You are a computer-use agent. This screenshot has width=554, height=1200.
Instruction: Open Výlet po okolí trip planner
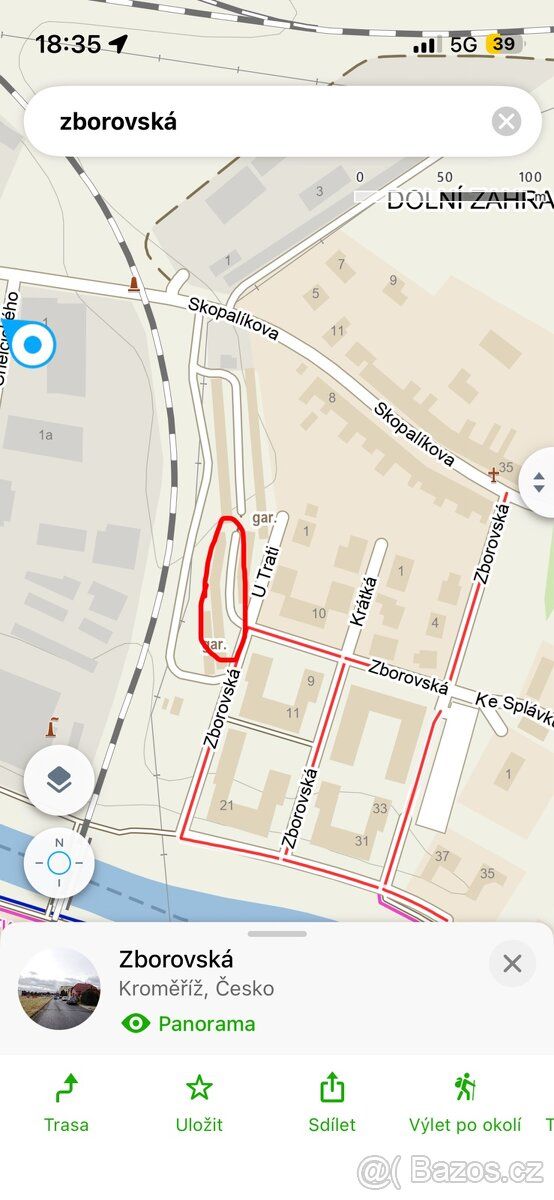pyautogui.click(x=465, y=1103)
